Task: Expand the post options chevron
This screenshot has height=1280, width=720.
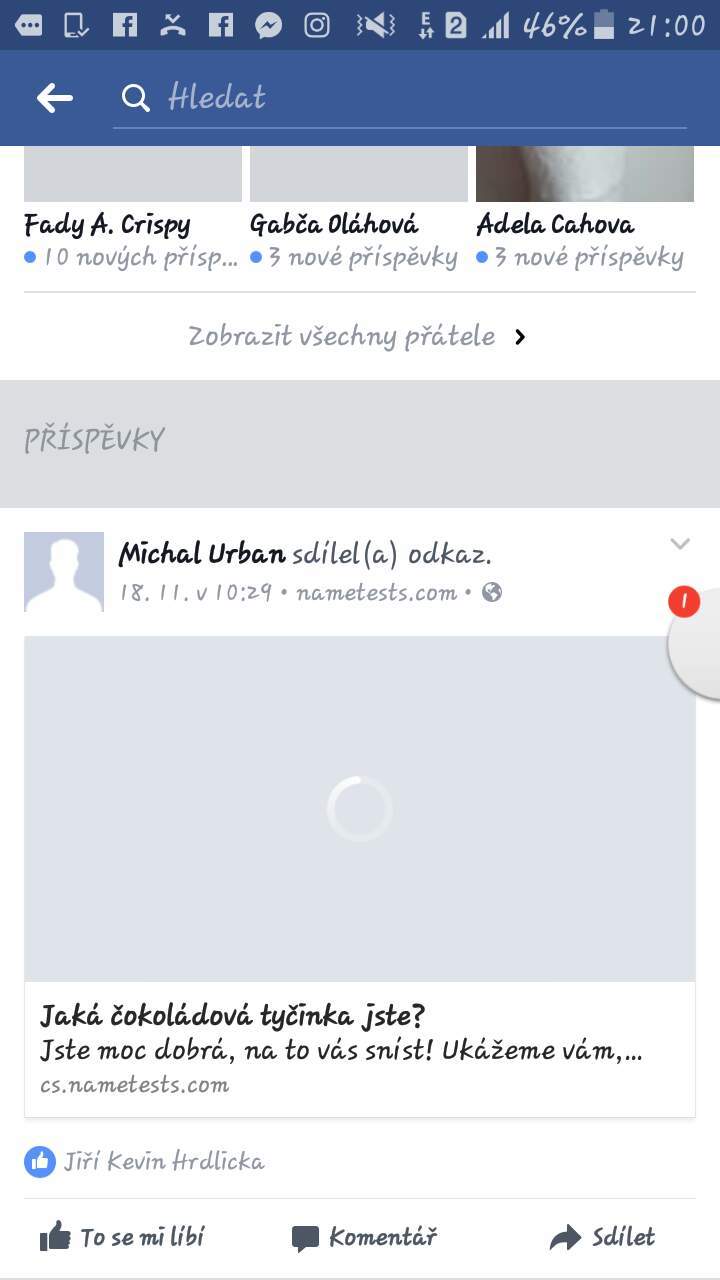Action: 680,544
